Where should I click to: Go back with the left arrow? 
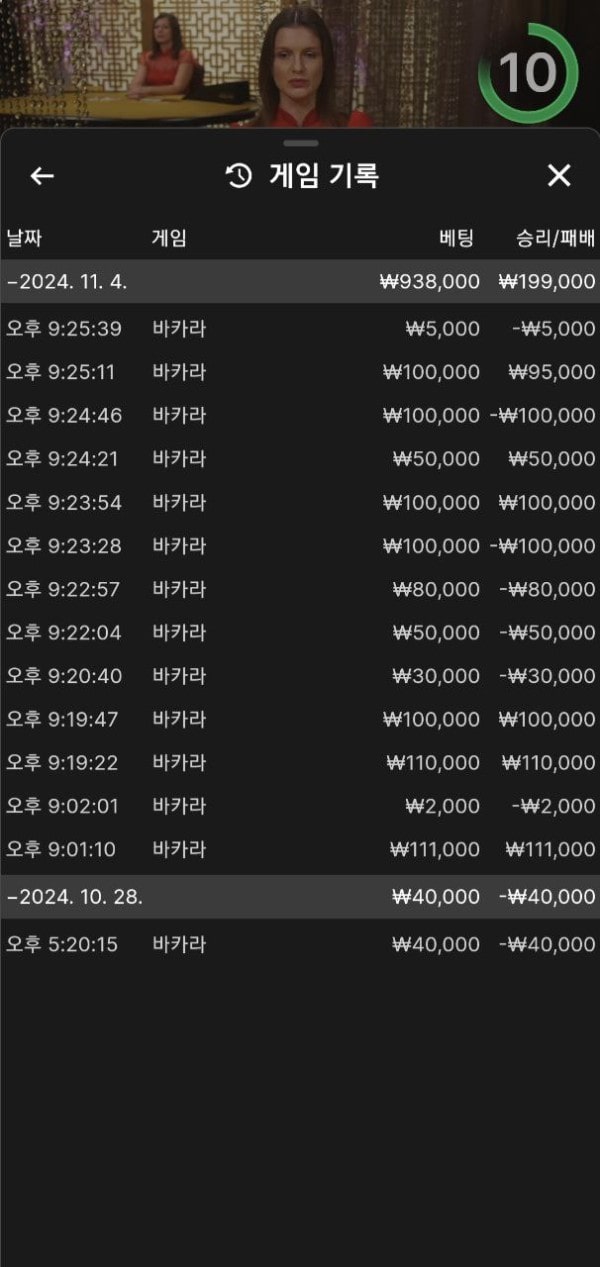click(42, 176)
